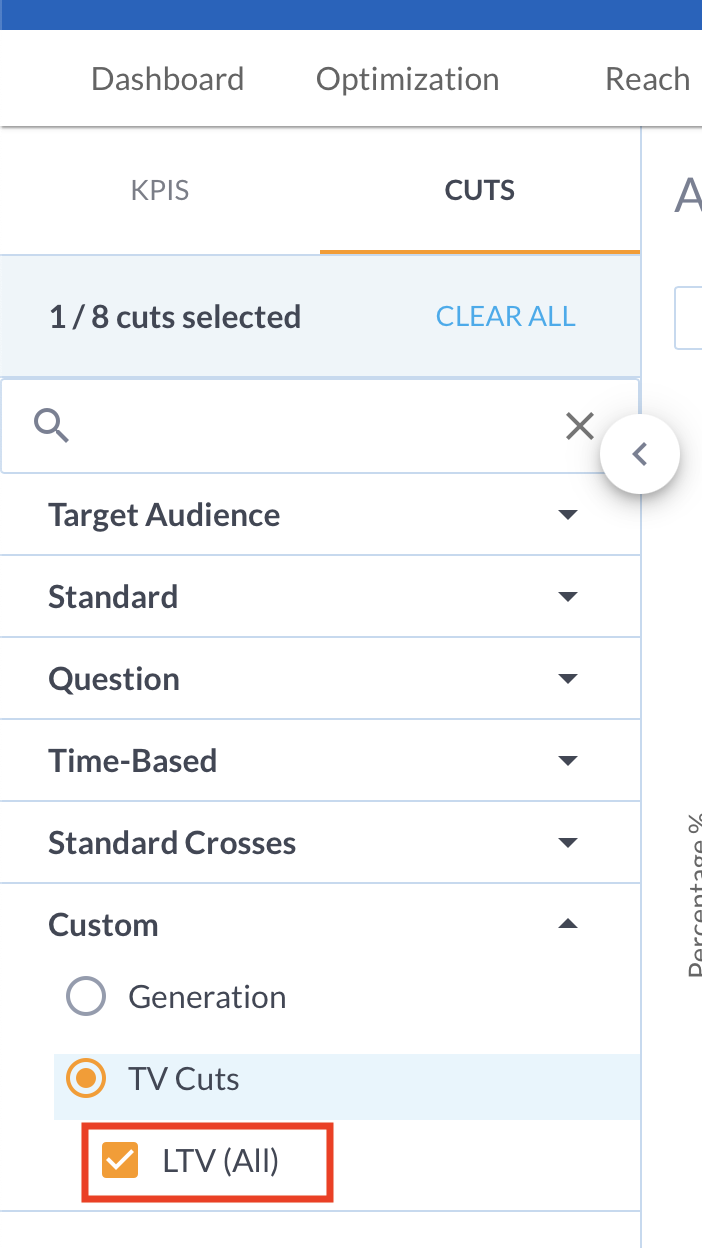Expand the Target Audience section
This screenshot has width=702, height=1248.
tap(320, 515)
